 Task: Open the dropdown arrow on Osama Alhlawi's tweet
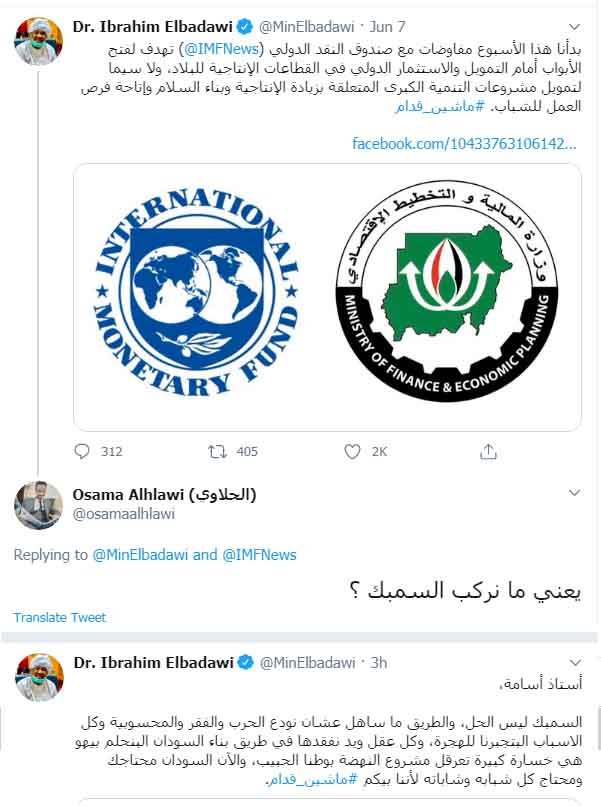[573, 494]
